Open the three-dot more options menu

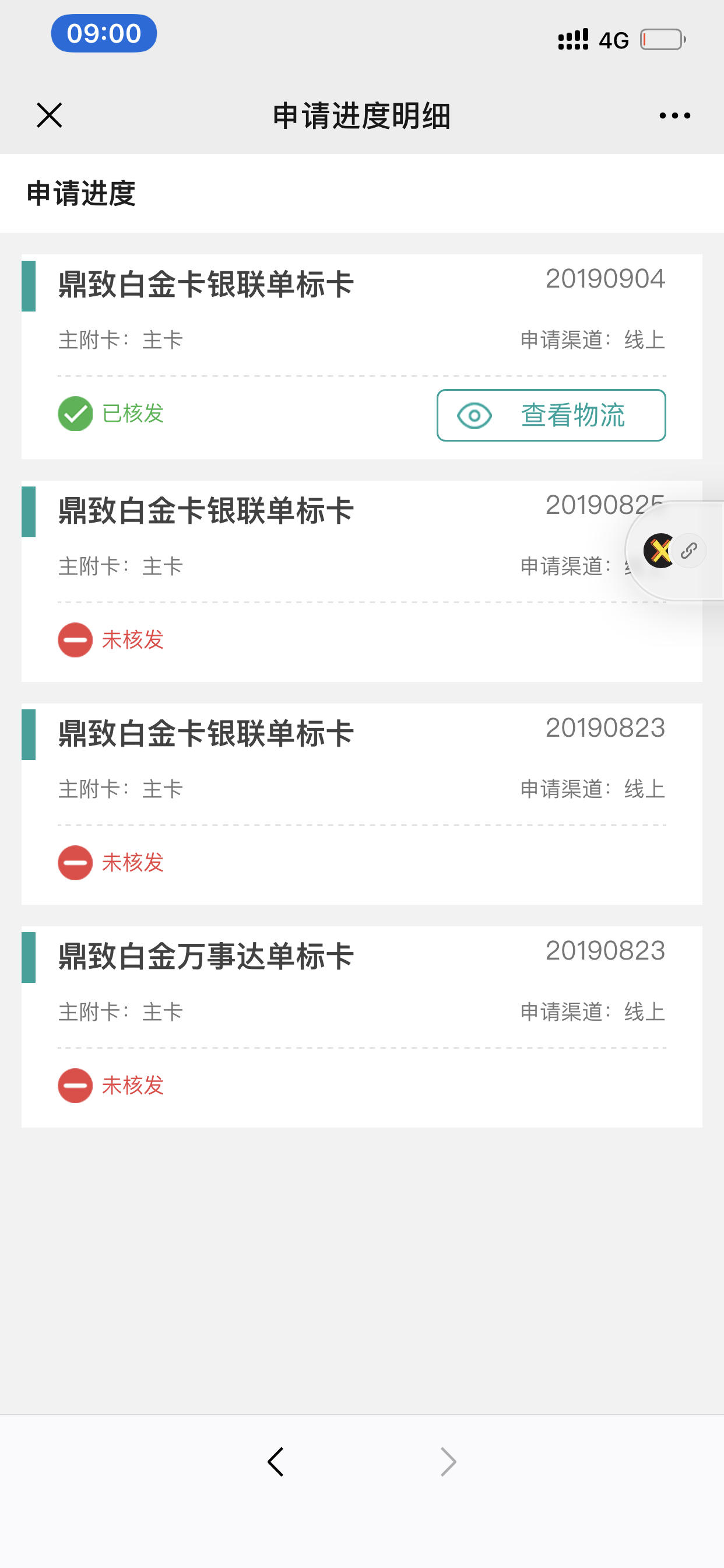[x=674, y=116]
